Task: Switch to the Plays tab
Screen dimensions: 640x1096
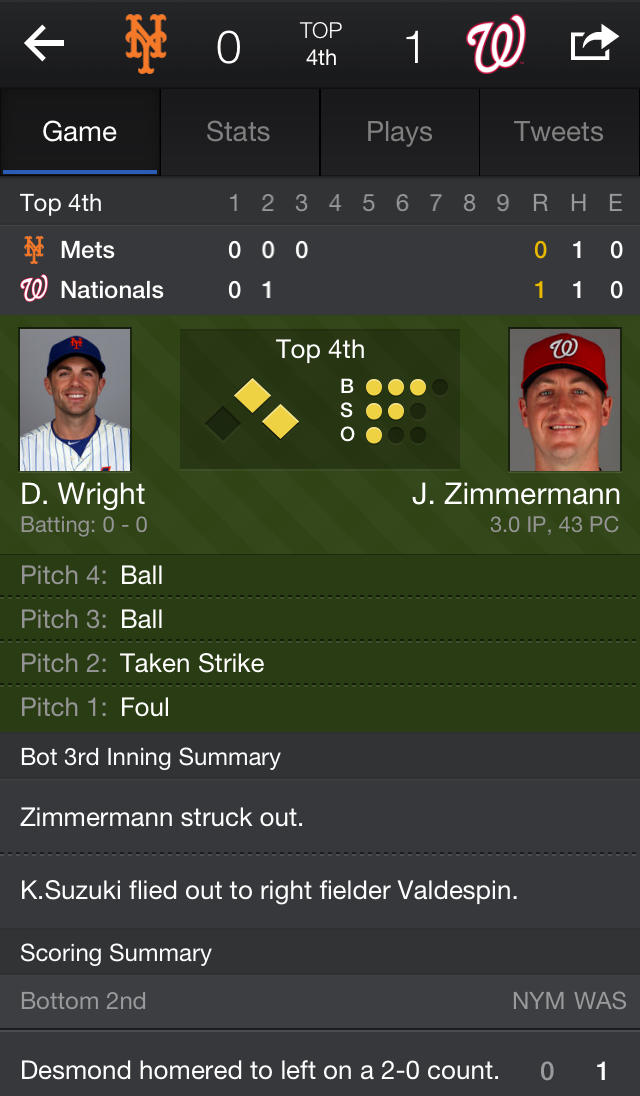Action: coord(399,132)
